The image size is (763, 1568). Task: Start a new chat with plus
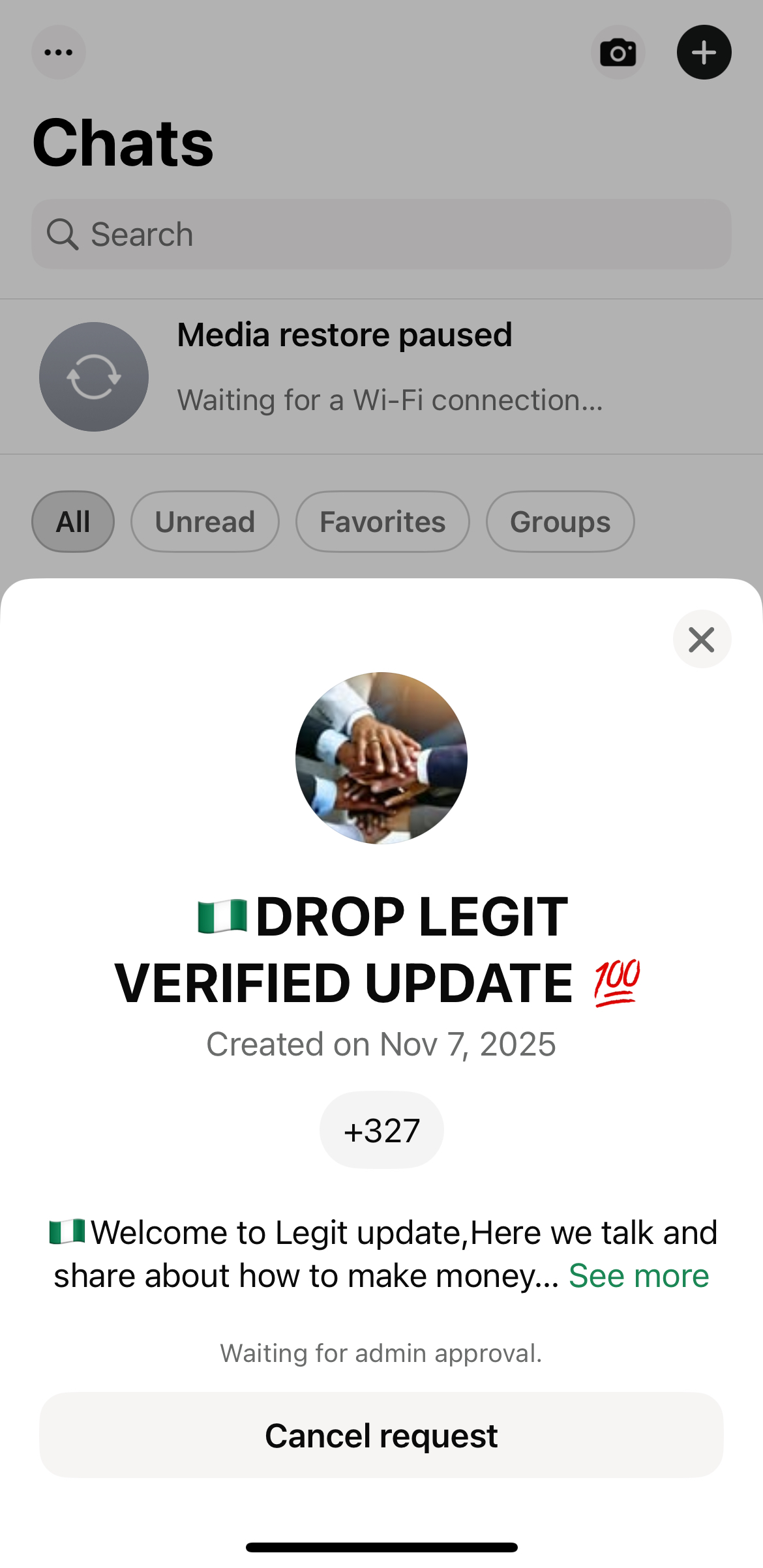click(704, 52)
